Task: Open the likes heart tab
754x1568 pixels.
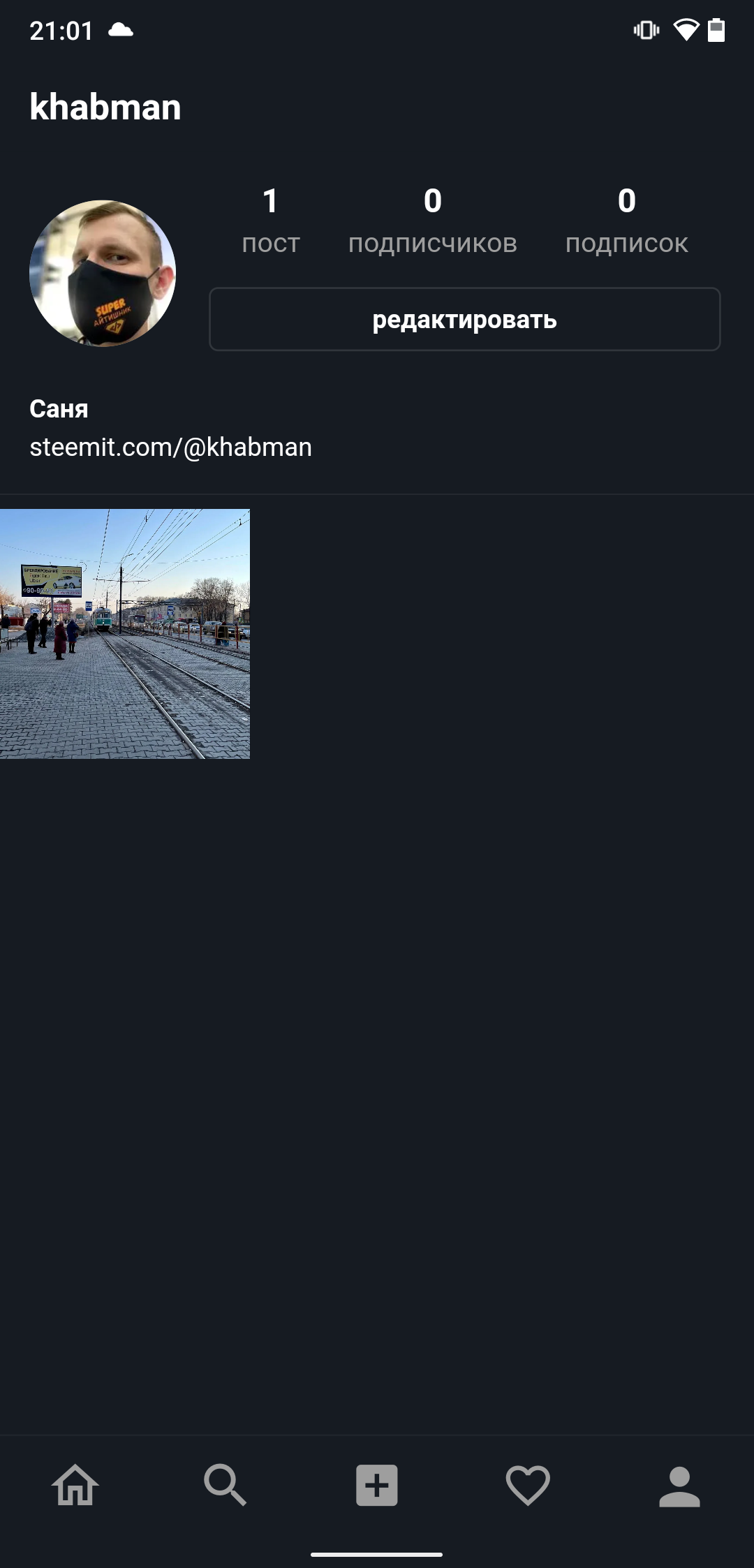Action: click(528, 1485)
